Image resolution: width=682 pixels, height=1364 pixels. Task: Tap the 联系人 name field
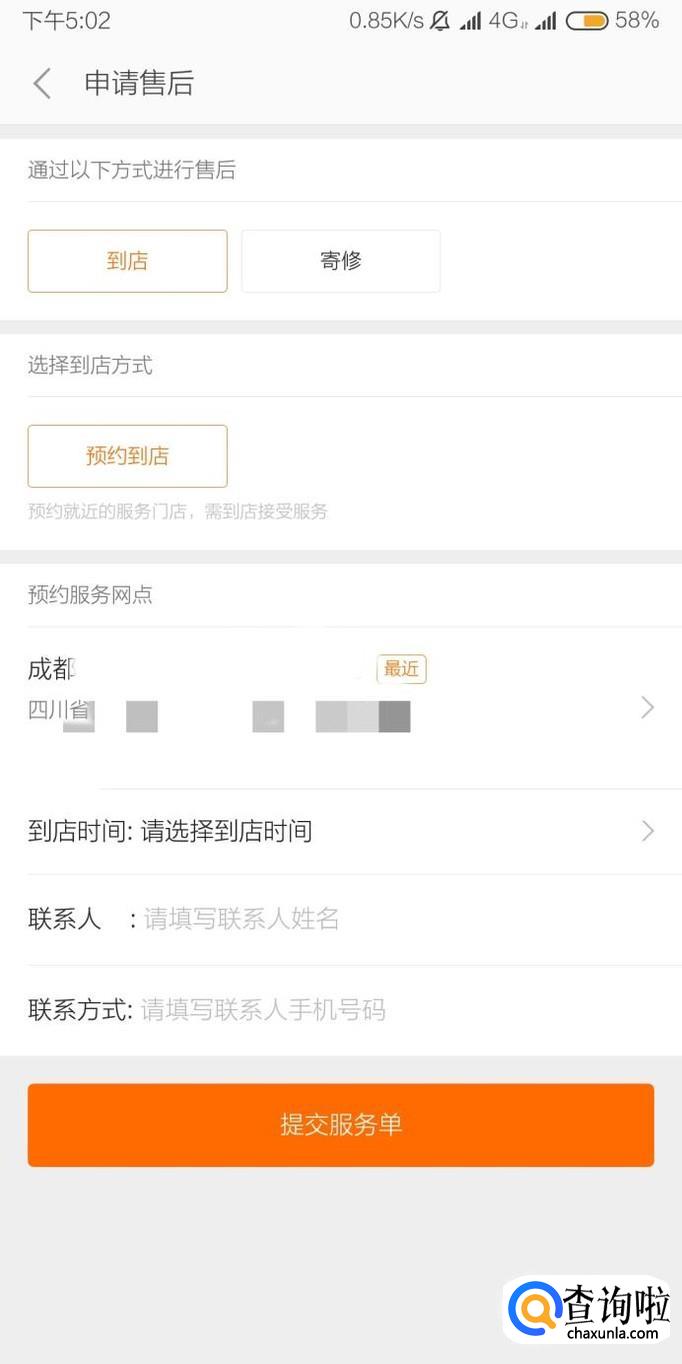click(x=341, y=919)
